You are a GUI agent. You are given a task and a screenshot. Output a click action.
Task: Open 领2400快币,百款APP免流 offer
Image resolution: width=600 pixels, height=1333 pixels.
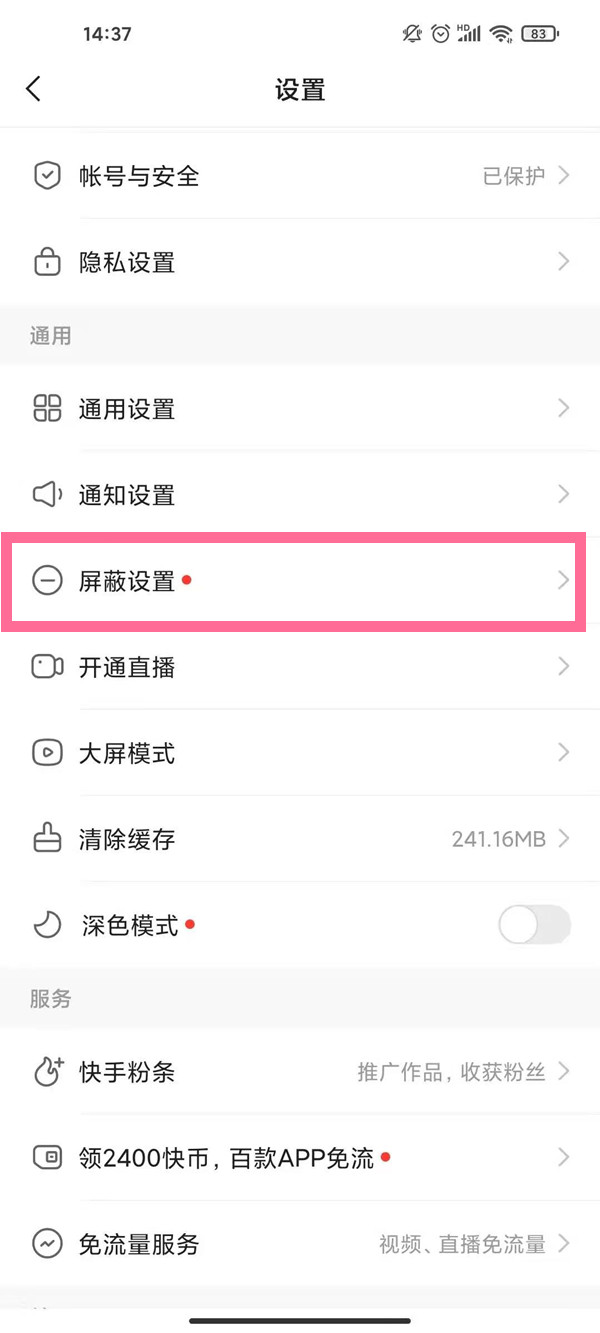pos(300,1158)
